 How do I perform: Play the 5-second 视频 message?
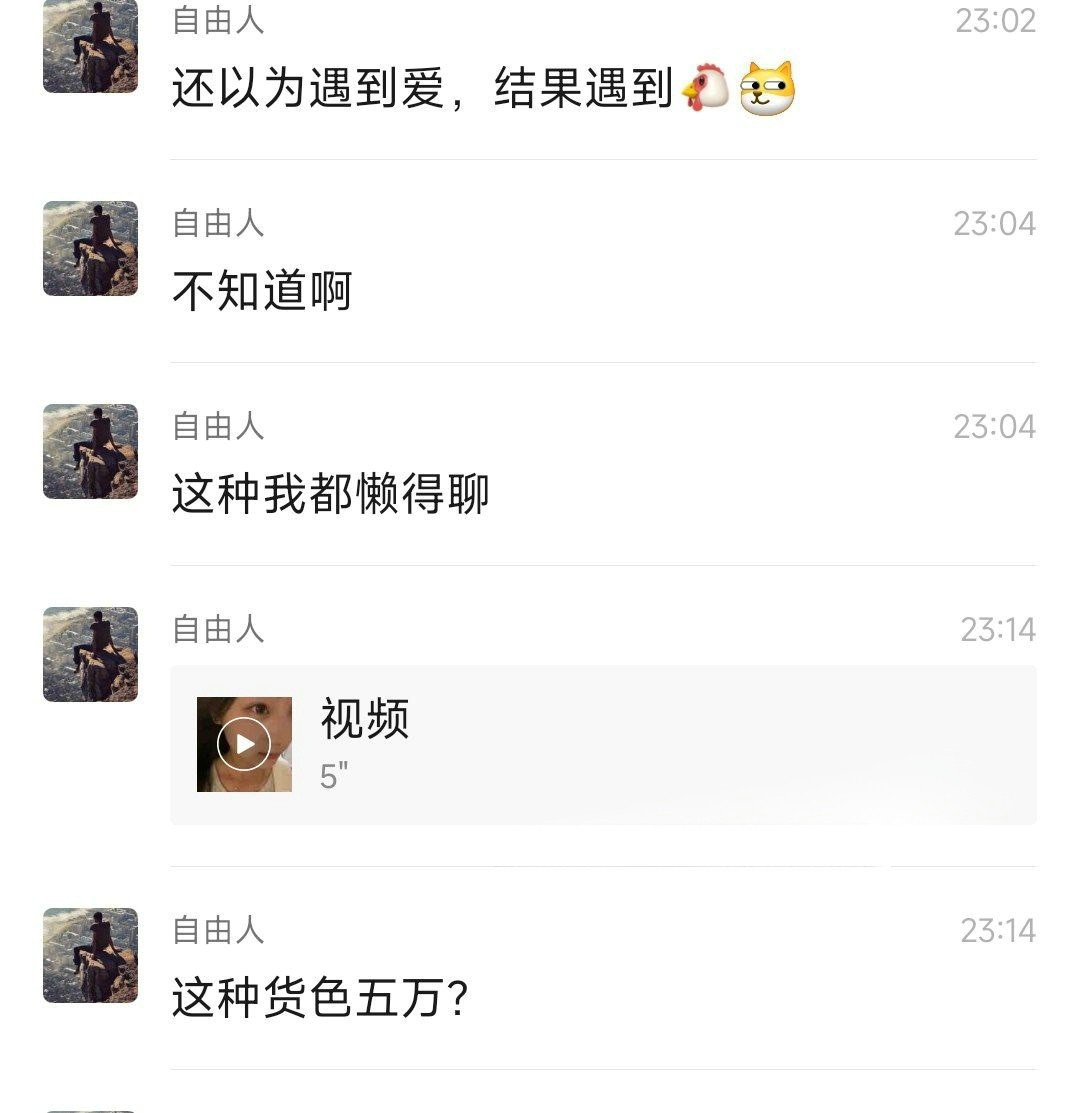[244, 744]
